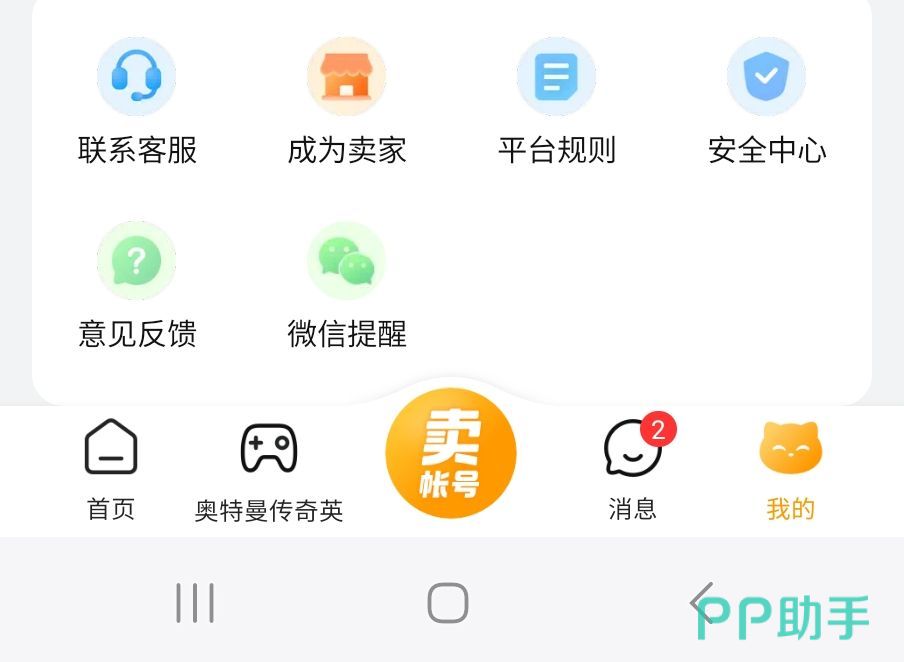The width and height of the screenshot is (904, 662).
Task: Open system recent apps
Action: [195, 603]
